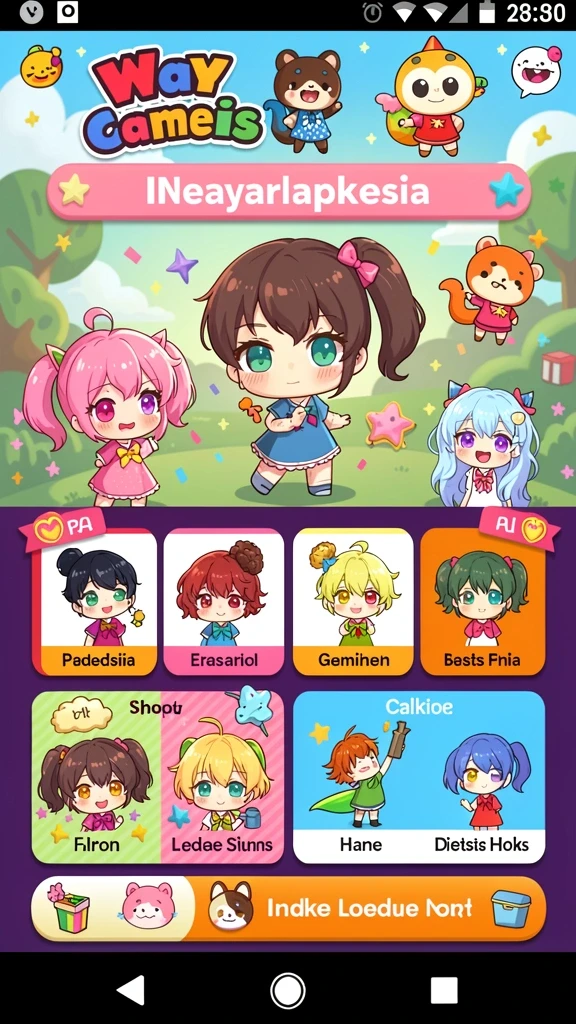The height and width of the screenshot is (1024, 576).
Task: Tap the pink pig icon on bottom bar
Action: tap(148, 907)
